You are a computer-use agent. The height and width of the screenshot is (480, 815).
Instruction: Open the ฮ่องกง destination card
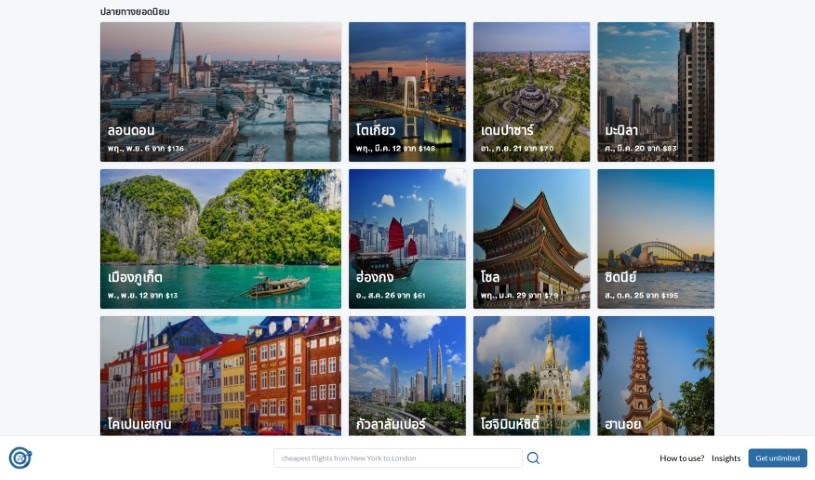pyautogui.click(x=407, y=238)
